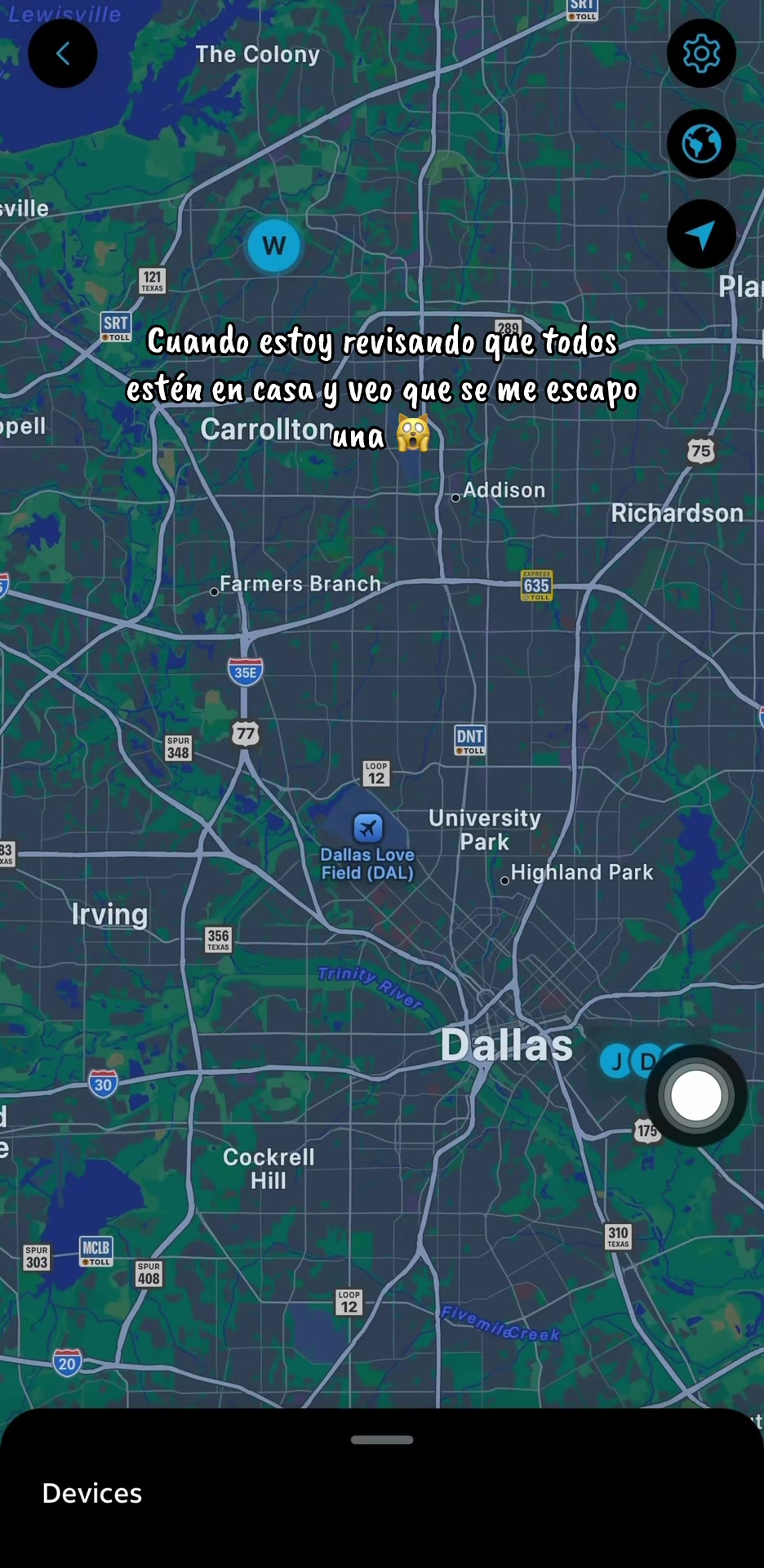Change the map type with the globe icon
Viewport: 764px width, 1568px height.
(701, 145)
